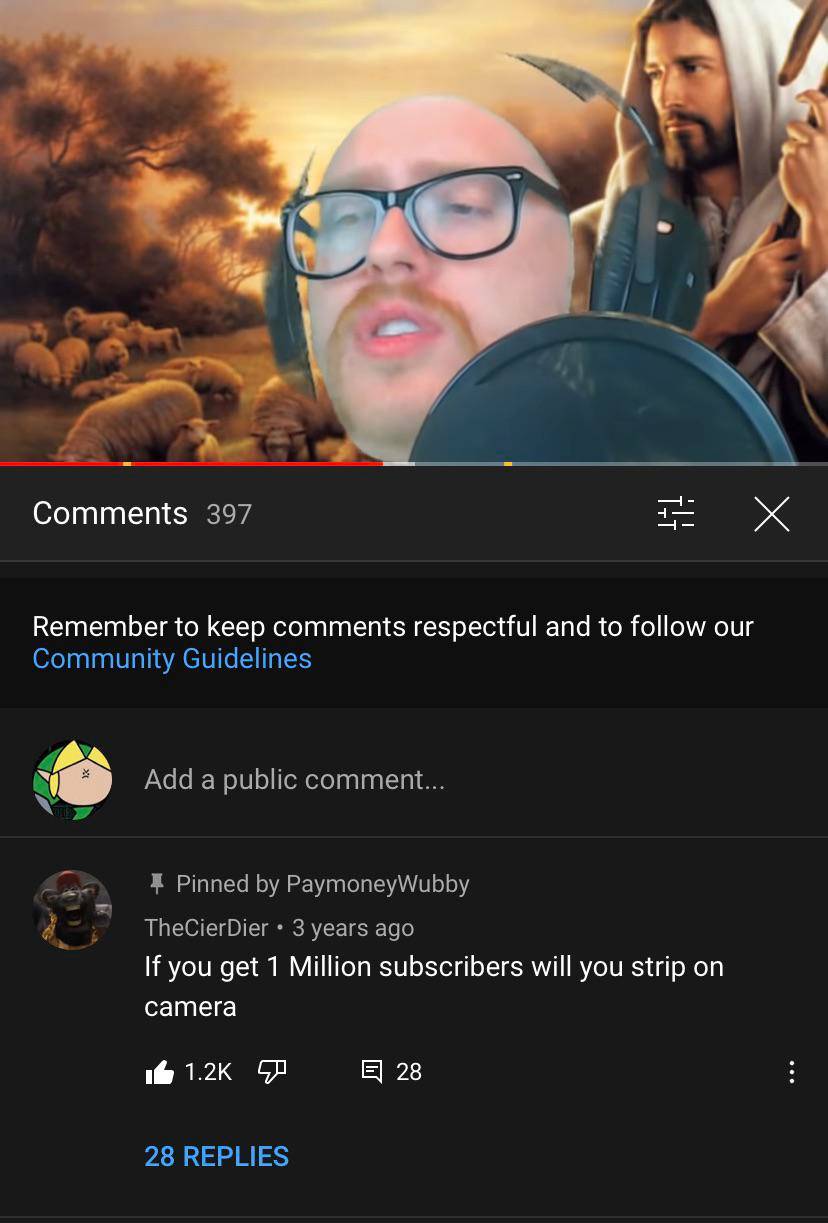
Task: Open overflow menu on TheCierDier's comment
Action: (791, 1072)
